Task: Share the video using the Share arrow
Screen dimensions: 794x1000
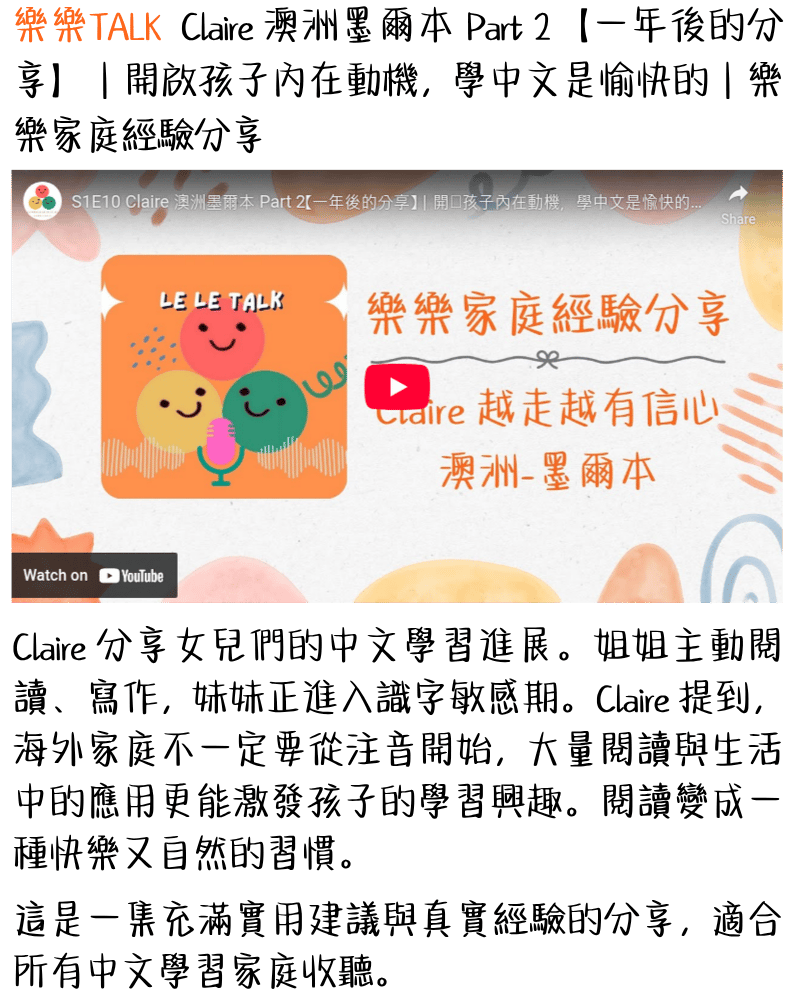Action: pos(738,201)
